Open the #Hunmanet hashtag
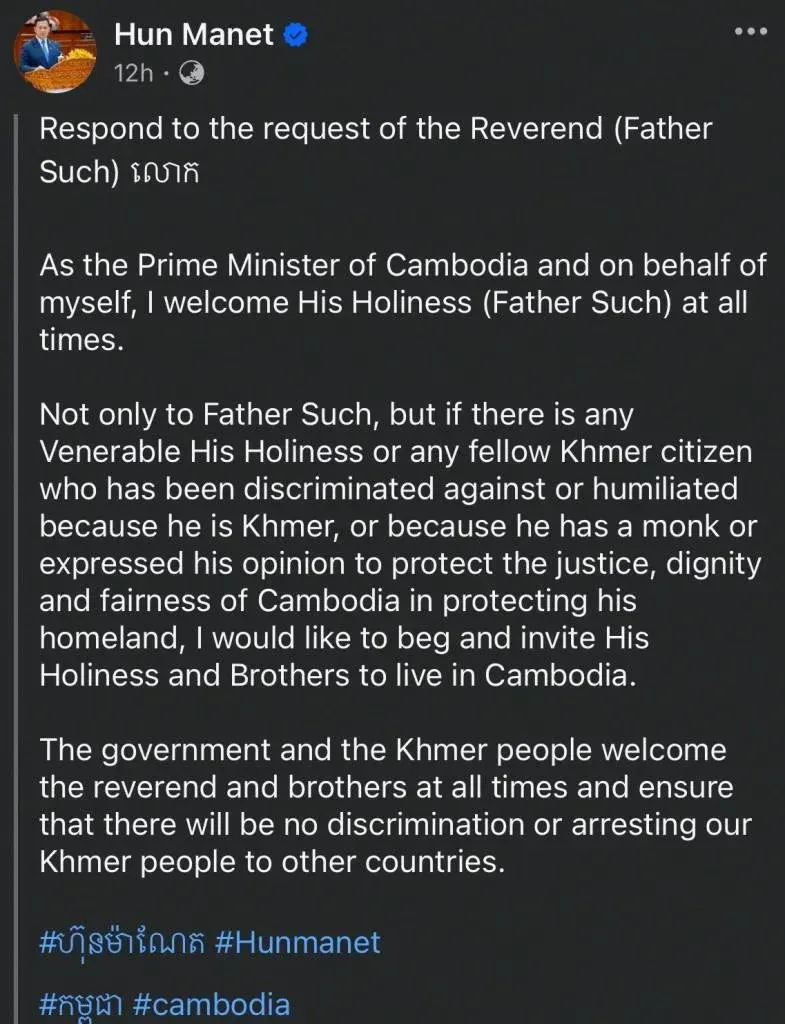The width and height of the screenshot is (785, 1024). pos(298,942)
